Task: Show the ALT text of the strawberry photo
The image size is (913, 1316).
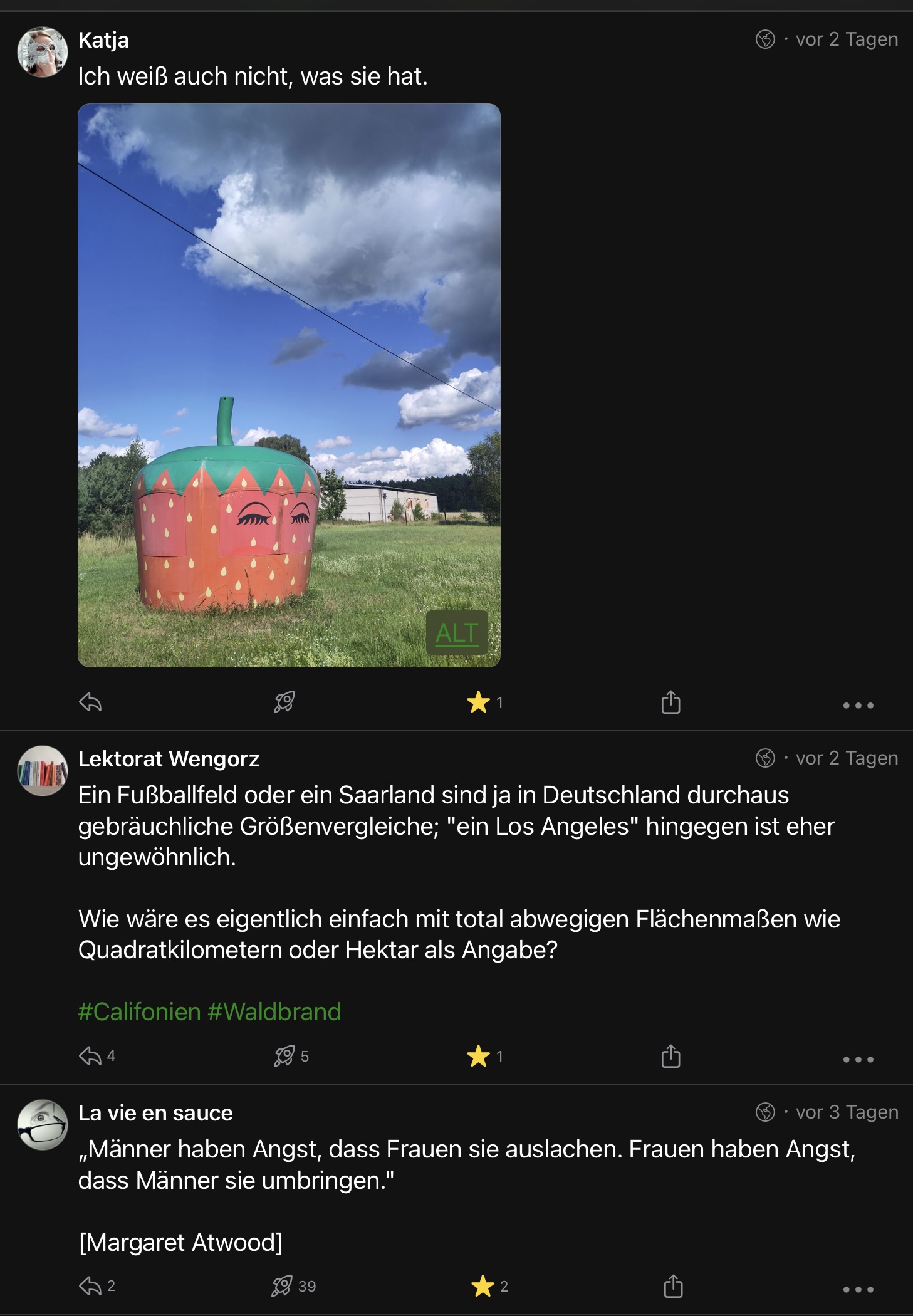Action: click(457, 633)
